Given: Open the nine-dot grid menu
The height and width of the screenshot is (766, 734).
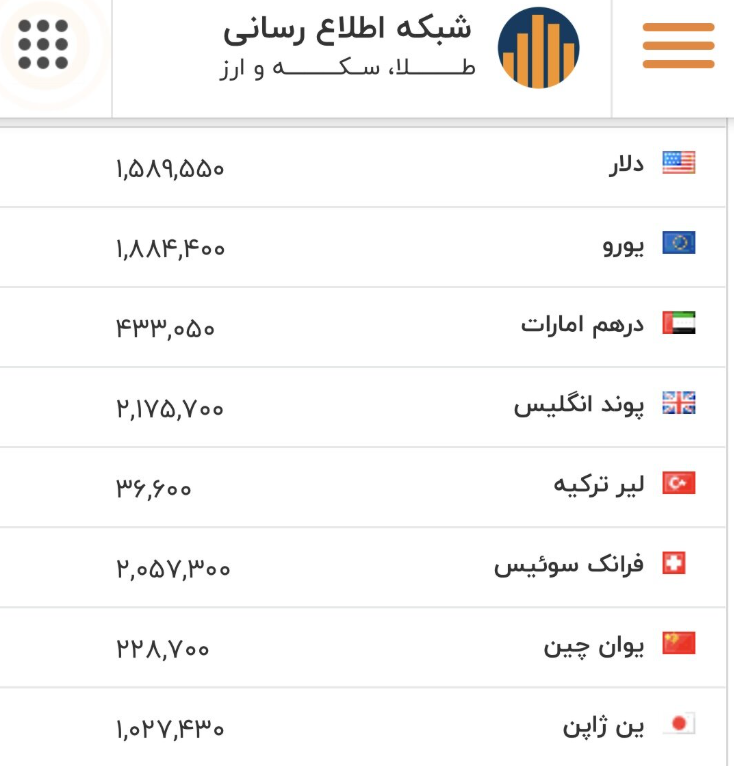Looking at the screenshot, I should coord(43,44).
